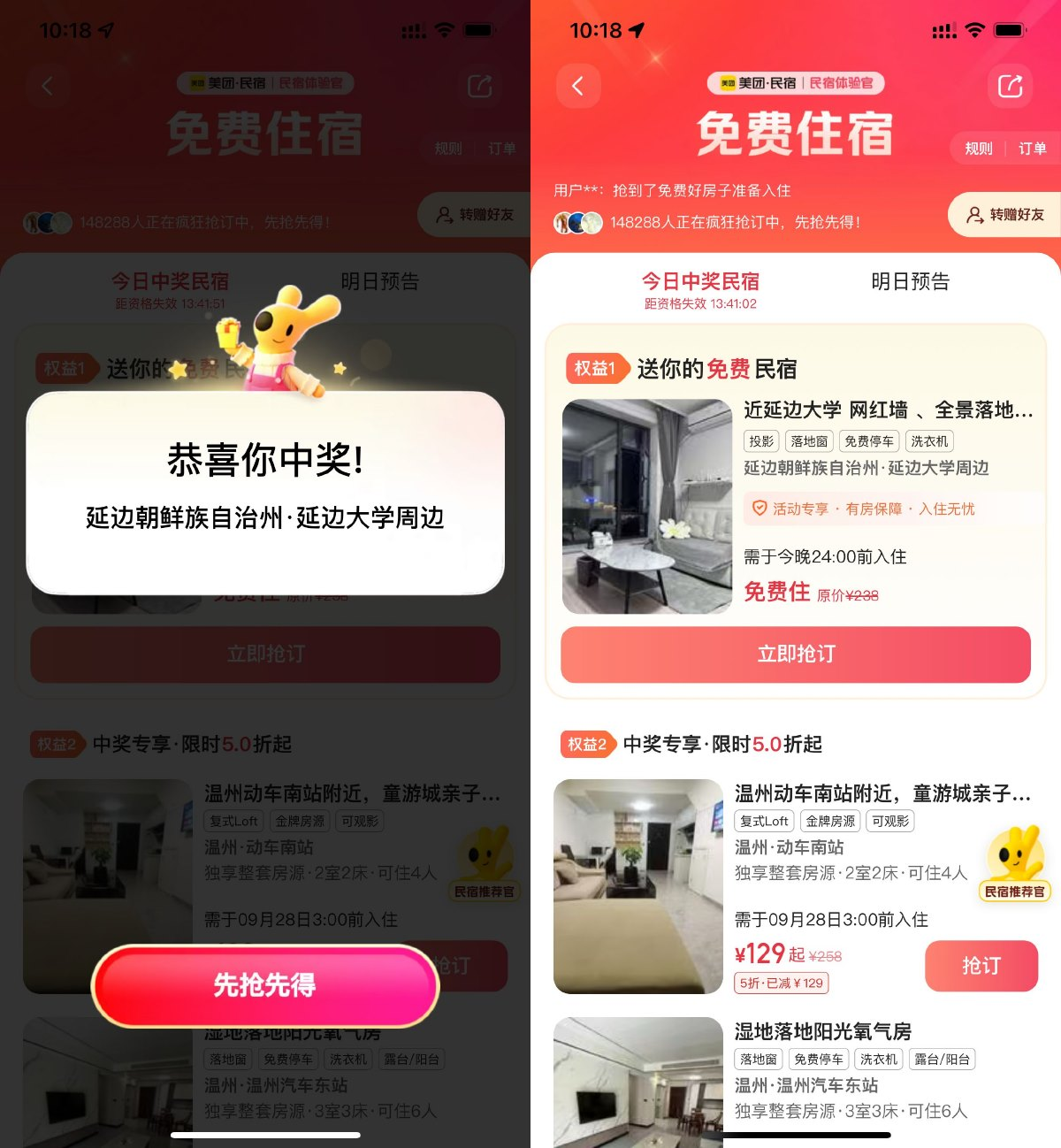This screenshot has height=1148, width=1061.
Task: Open the 规则 rules page
Action: (x=978, y=149)
